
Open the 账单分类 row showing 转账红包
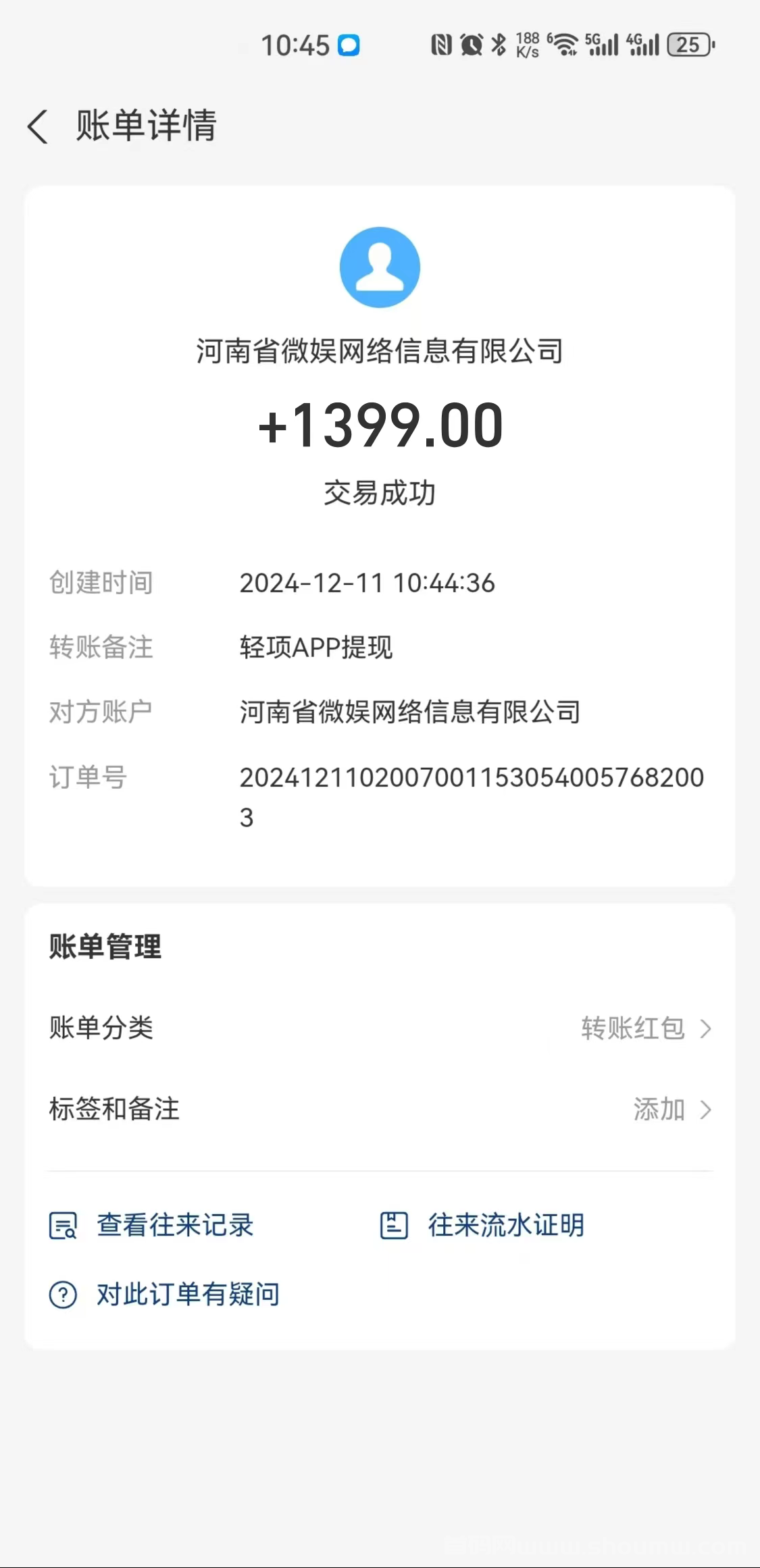(380, 1028)
